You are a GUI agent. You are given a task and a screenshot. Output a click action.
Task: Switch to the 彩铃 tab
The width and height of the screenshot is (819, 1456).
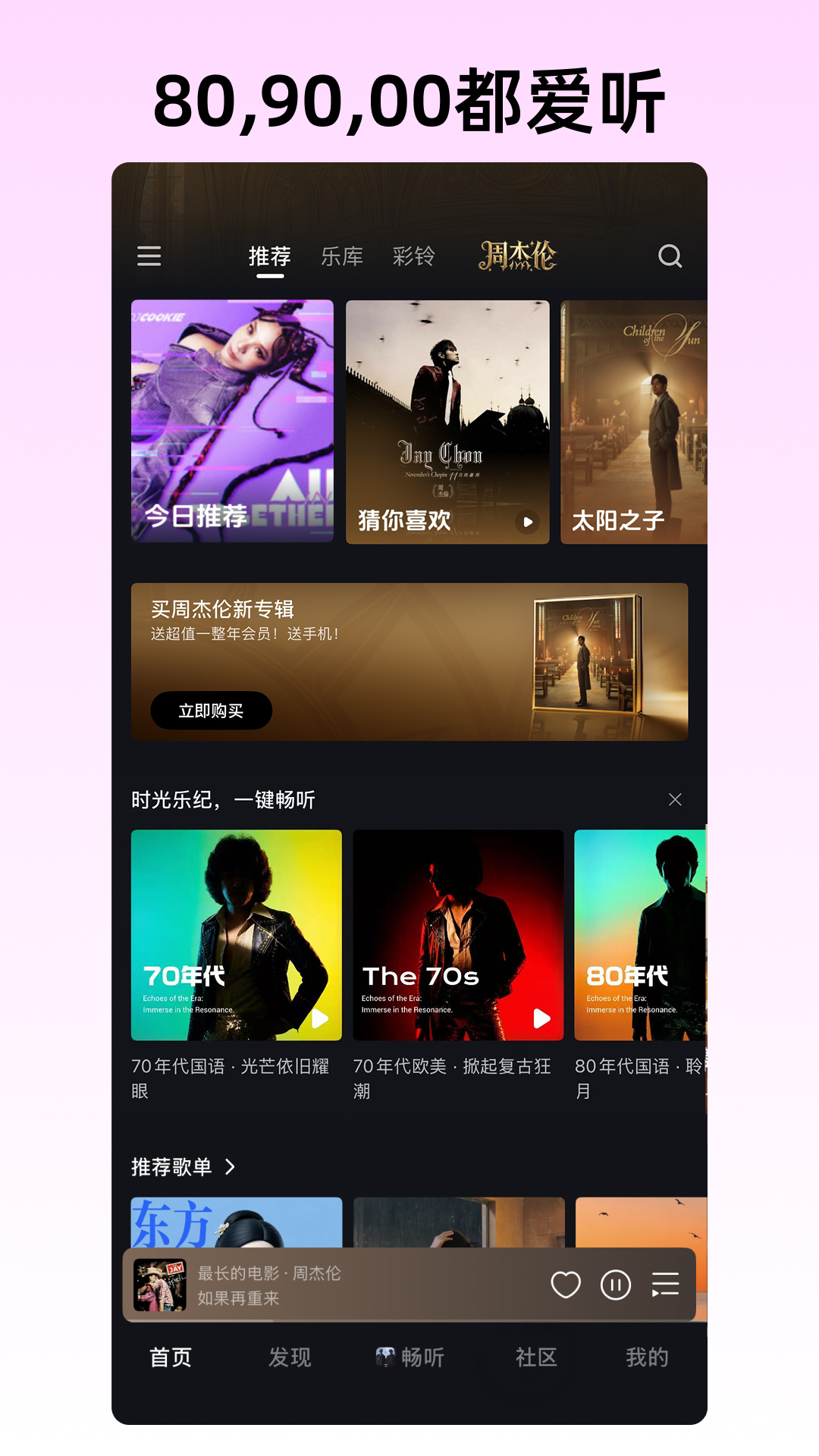[x=414, y=256]
